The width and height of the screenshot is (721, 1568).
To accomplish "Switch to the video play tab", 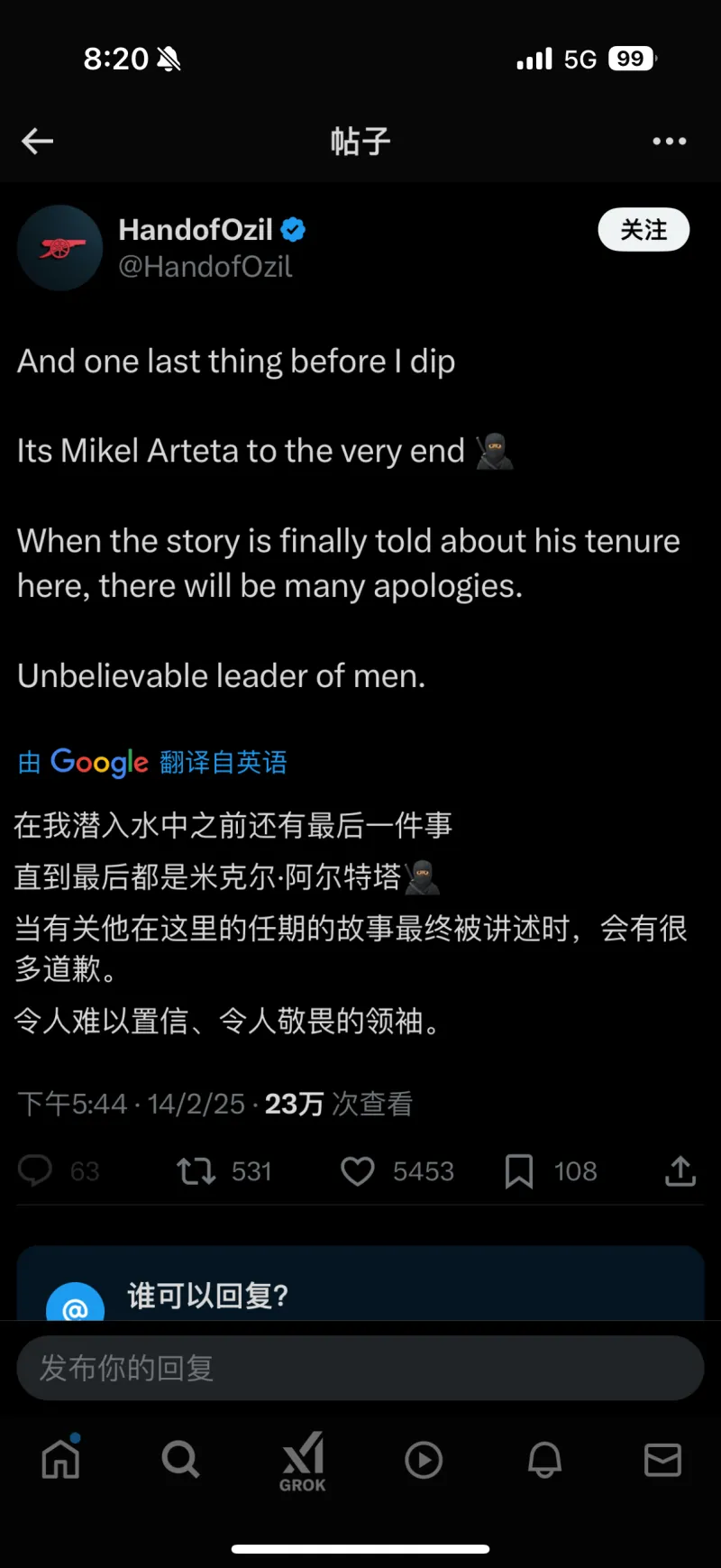I will 424,1460.
